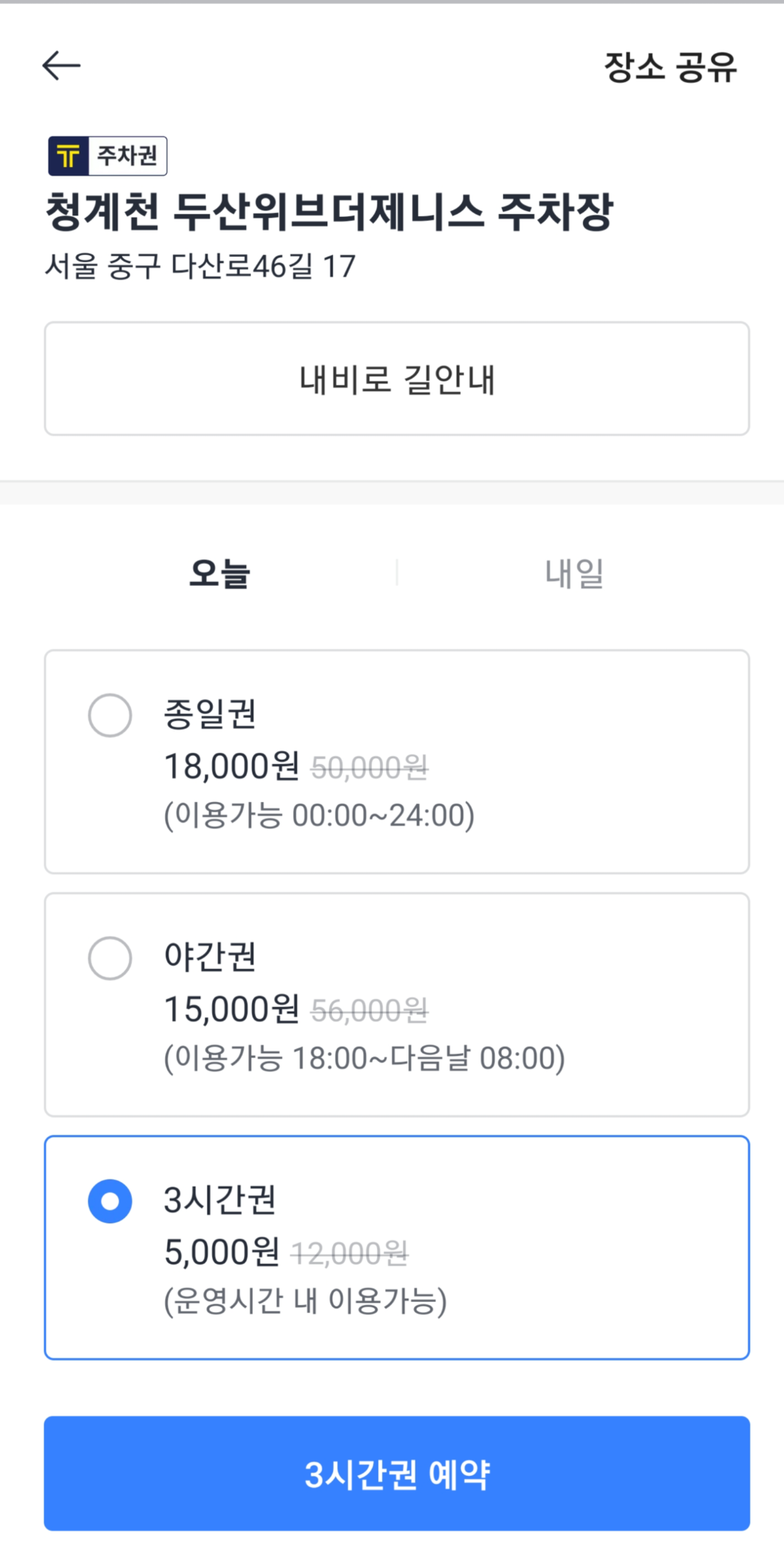
Task: Select the 3시간권 5,000원 option
Action: [396, 1248]
